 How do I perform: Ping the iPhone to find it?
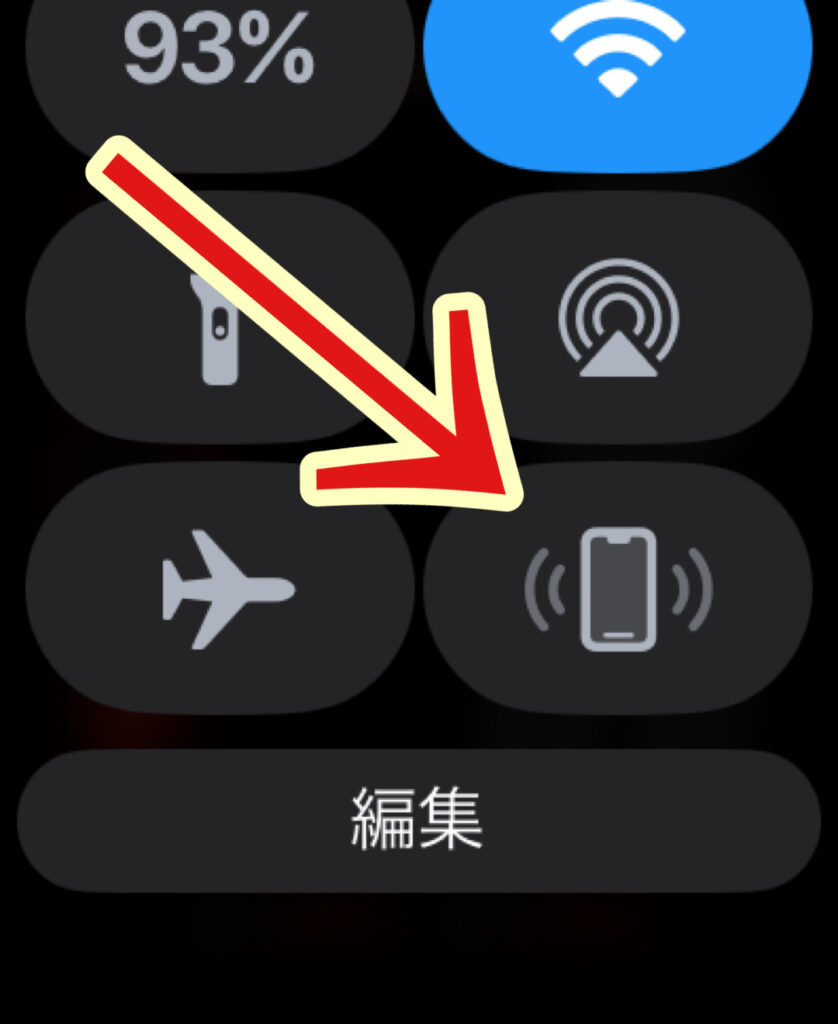click(617, 588)
